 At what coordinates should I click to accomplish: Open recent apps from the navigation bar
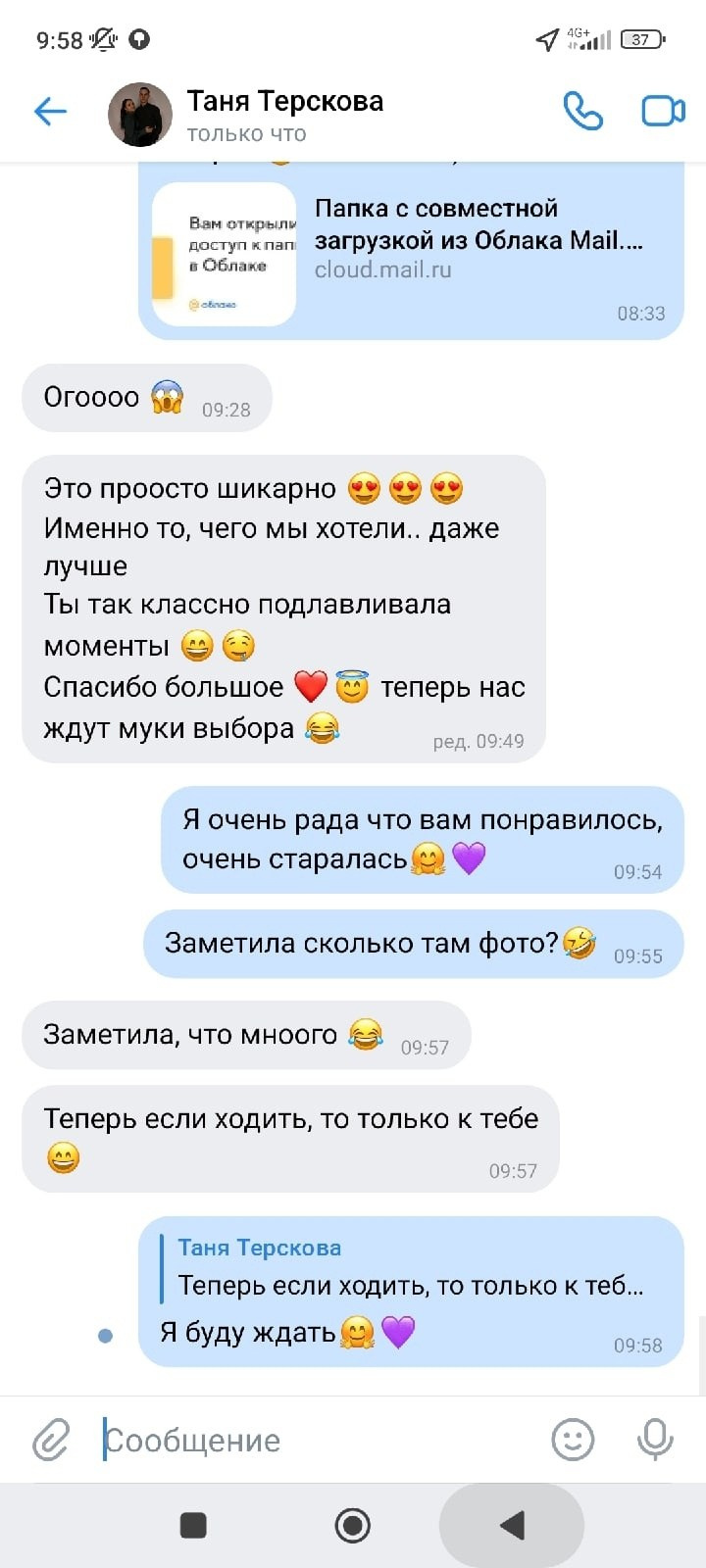coord(194,1525)
